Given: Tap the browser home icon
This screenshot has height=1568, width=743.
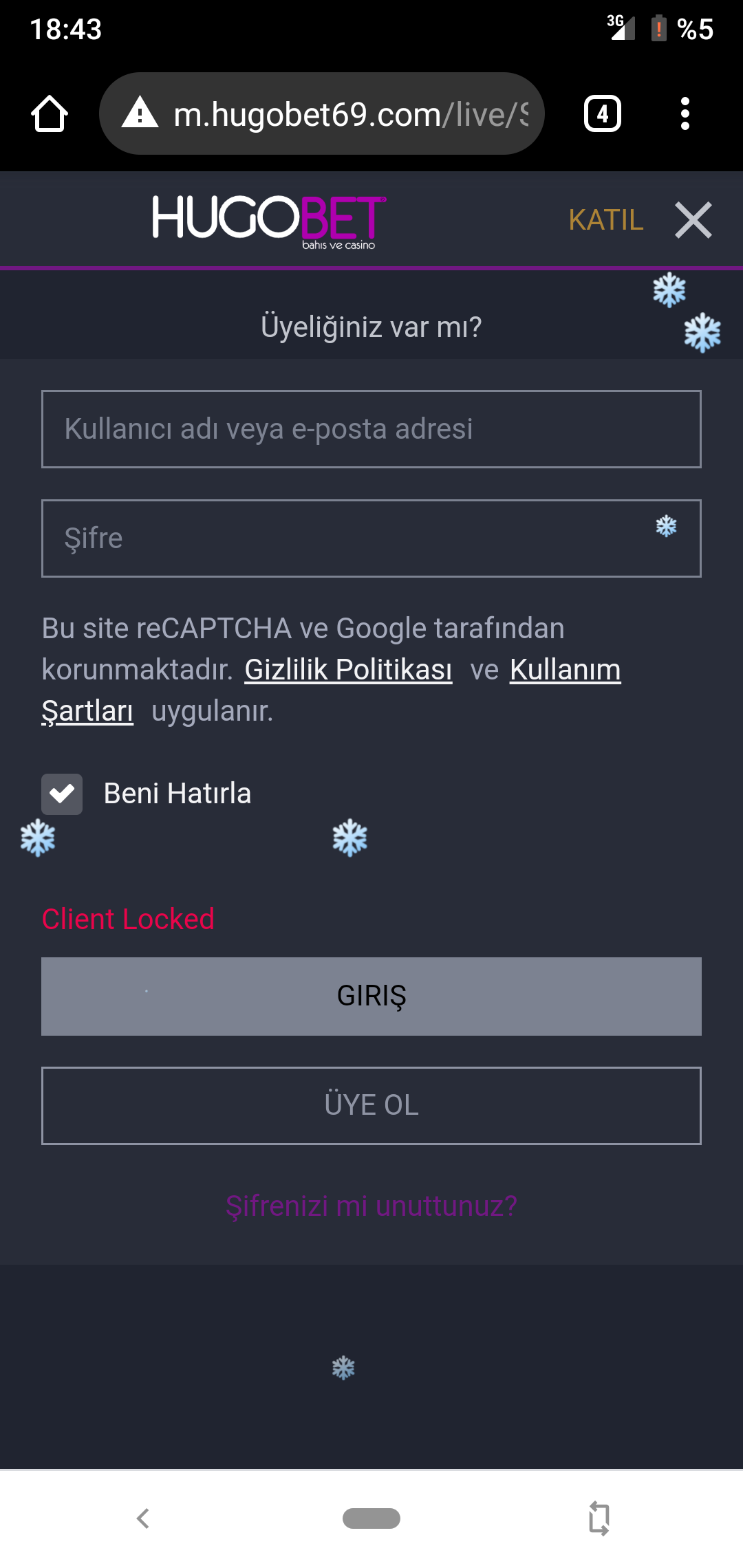Looking at the screenshot, I should pos(50,113).
